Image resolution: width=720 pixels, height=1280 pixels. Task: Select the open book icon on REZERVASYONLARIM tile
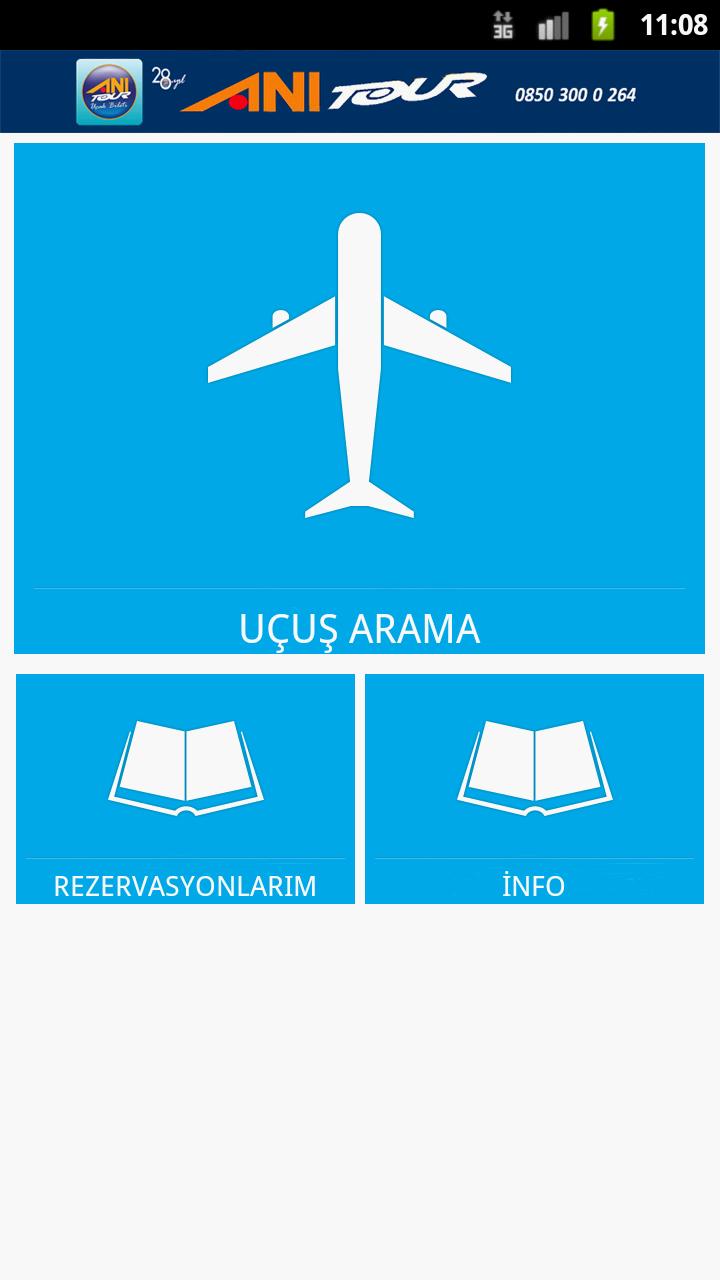[185, 765]
